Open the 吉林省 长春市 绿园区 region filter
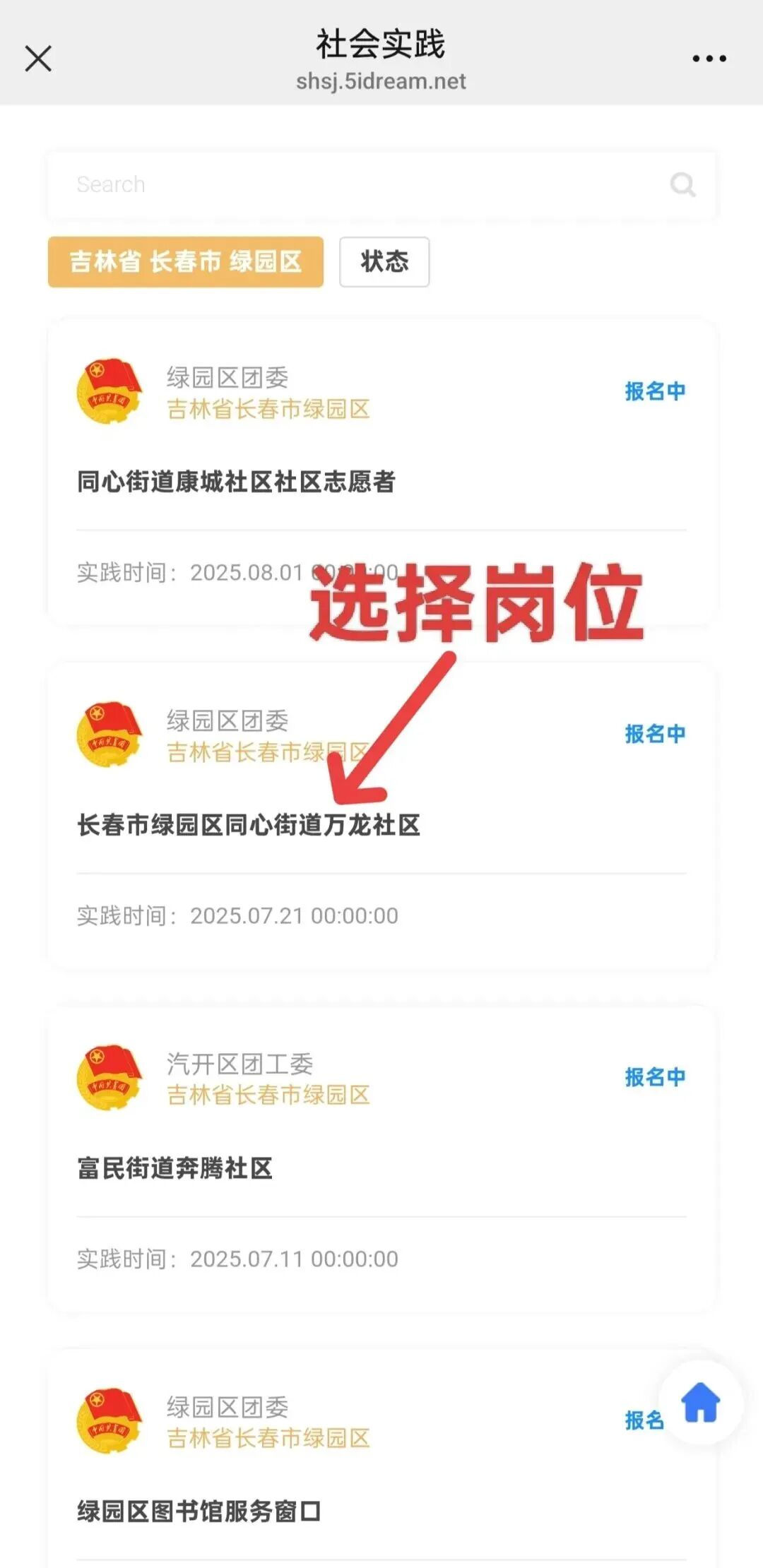The height and width of the screenshot is (1568, 763). [x=186, y=262]
